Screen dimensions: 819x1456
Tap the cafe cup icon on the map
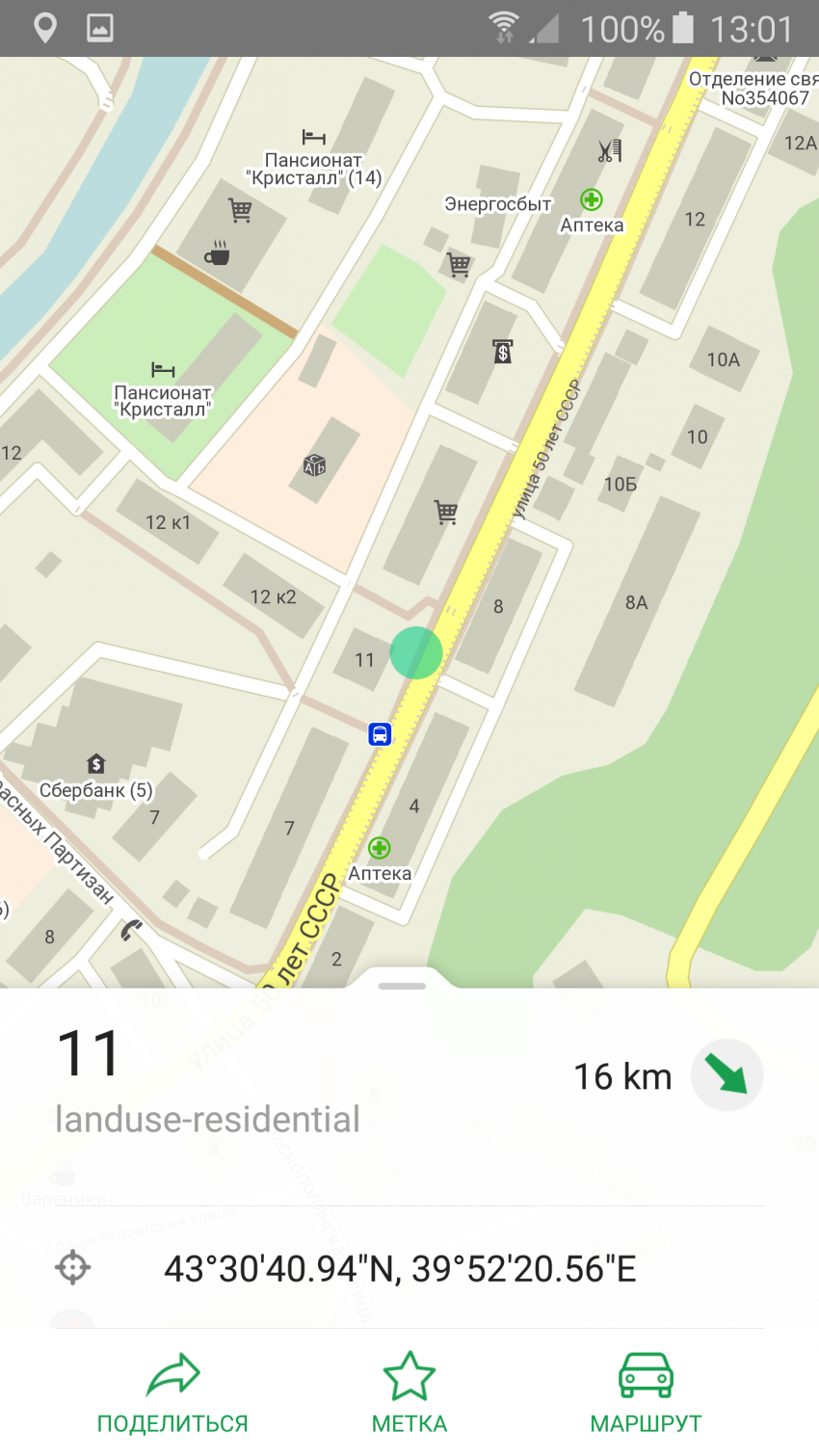pos(217,253)
